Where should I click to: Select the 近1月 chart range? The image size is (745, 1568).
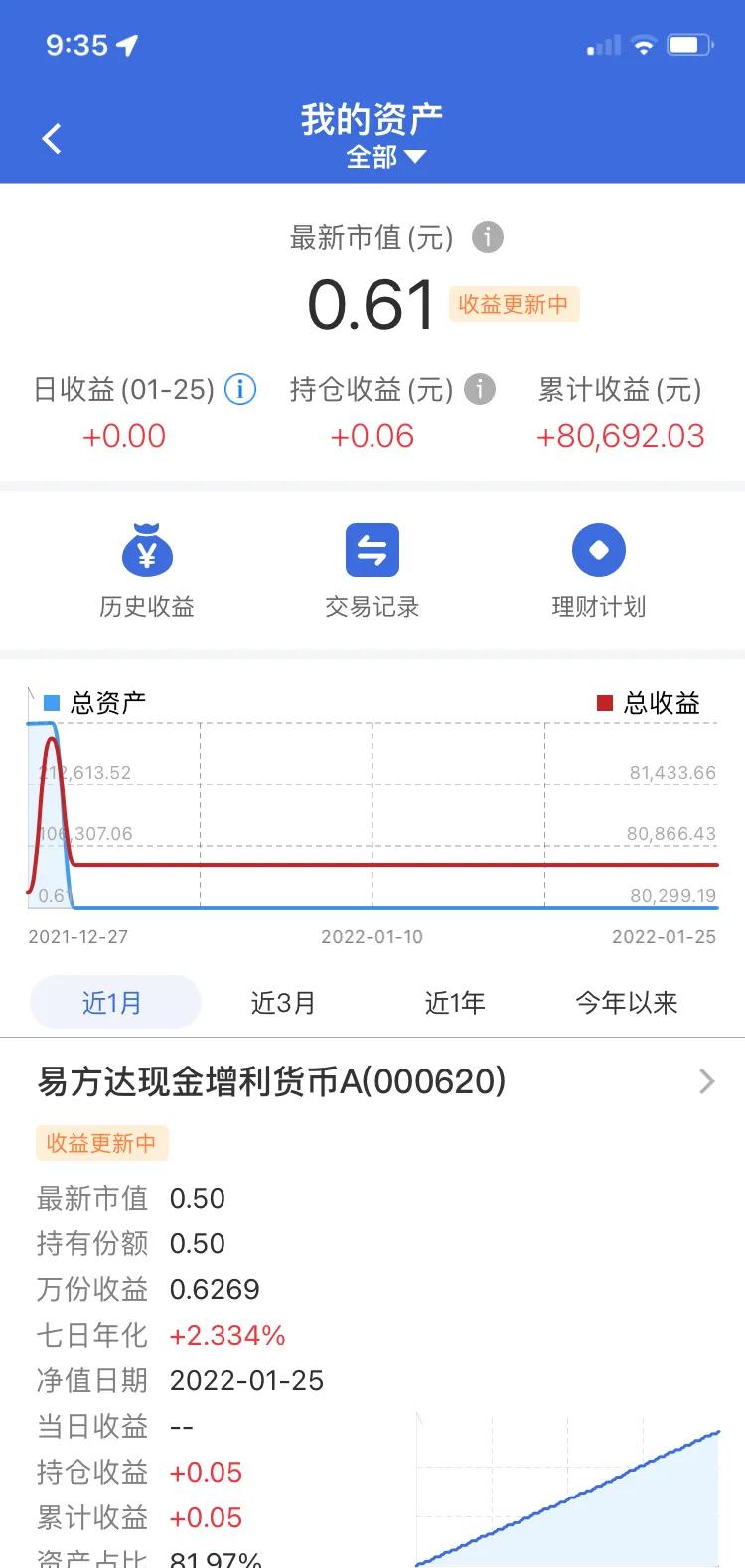115,1002
